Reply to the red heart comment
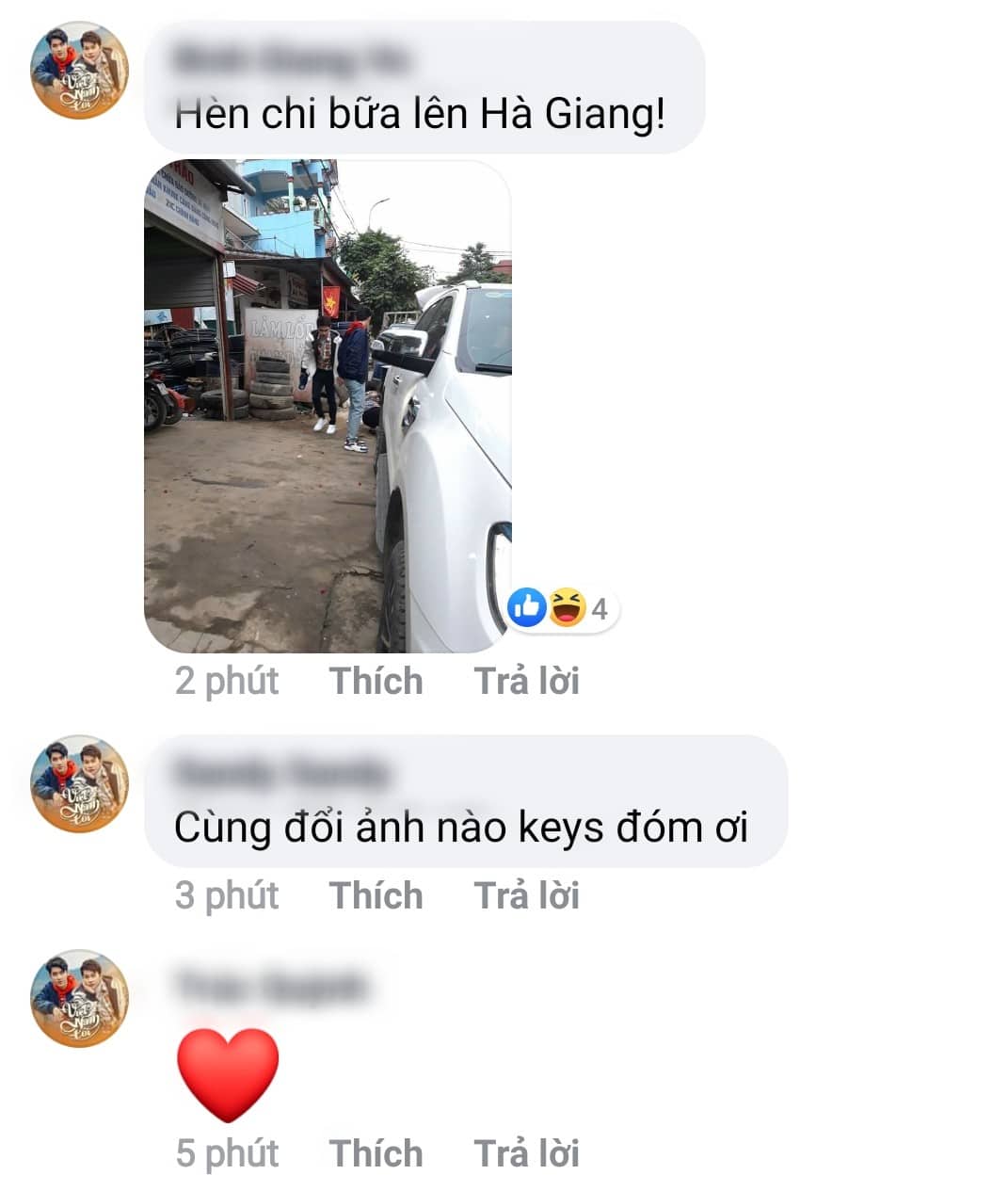 526,1153
